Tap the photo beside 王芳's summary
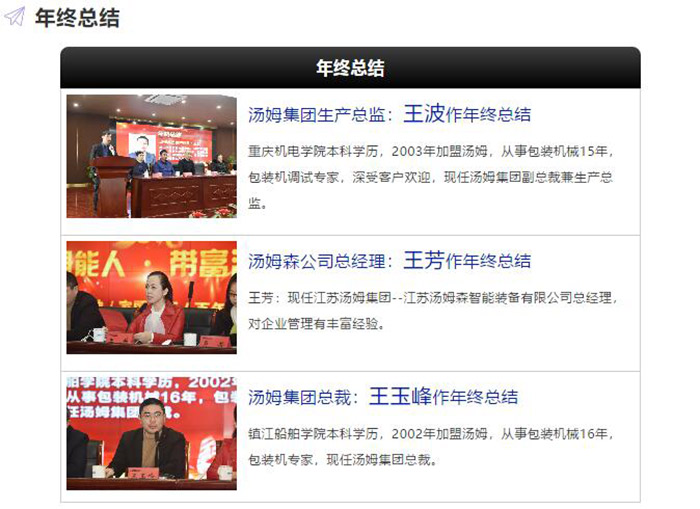 (151, 297)
